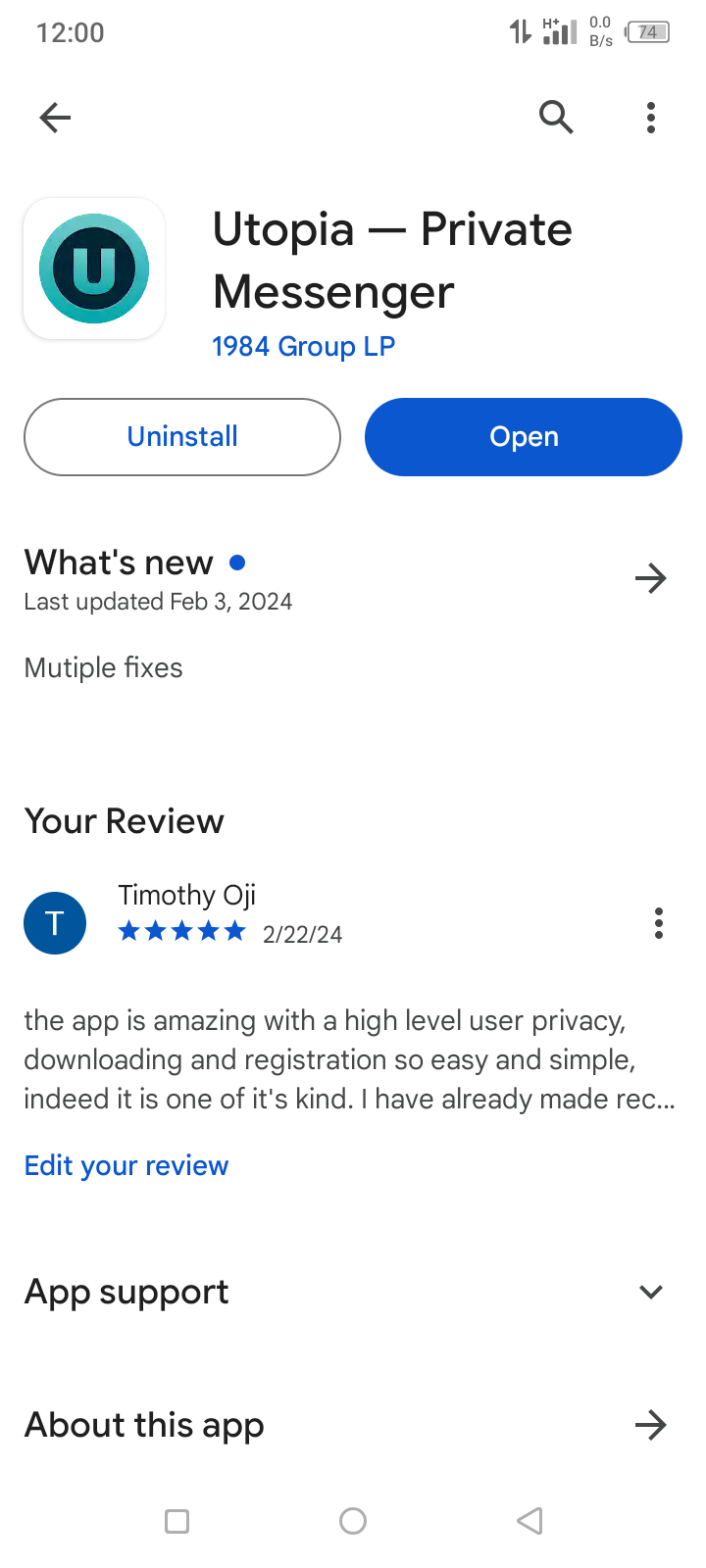
Task: Go back using the top-left arrow
Action: (55, 118)
